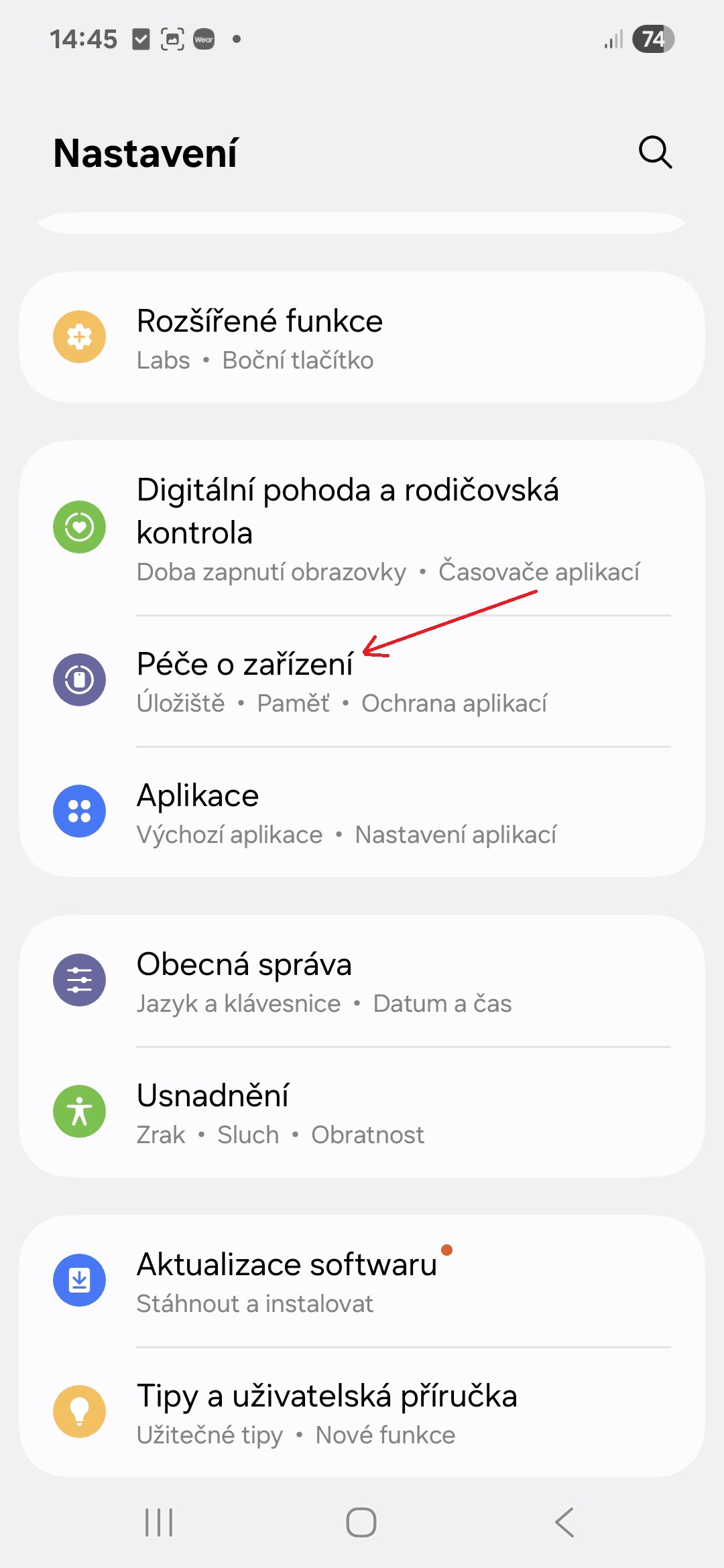Open the Aplikace settings row
724x1568 pixels.
(362, 812)
